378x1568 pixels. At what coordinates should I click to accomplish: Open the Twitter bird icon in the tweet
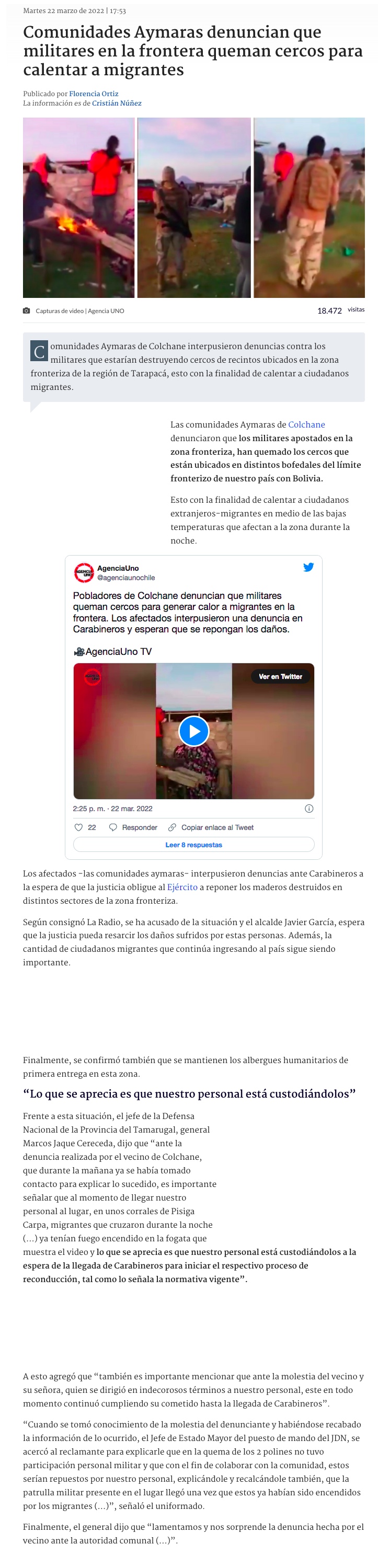pyautogui.click(x=308, y=567)
